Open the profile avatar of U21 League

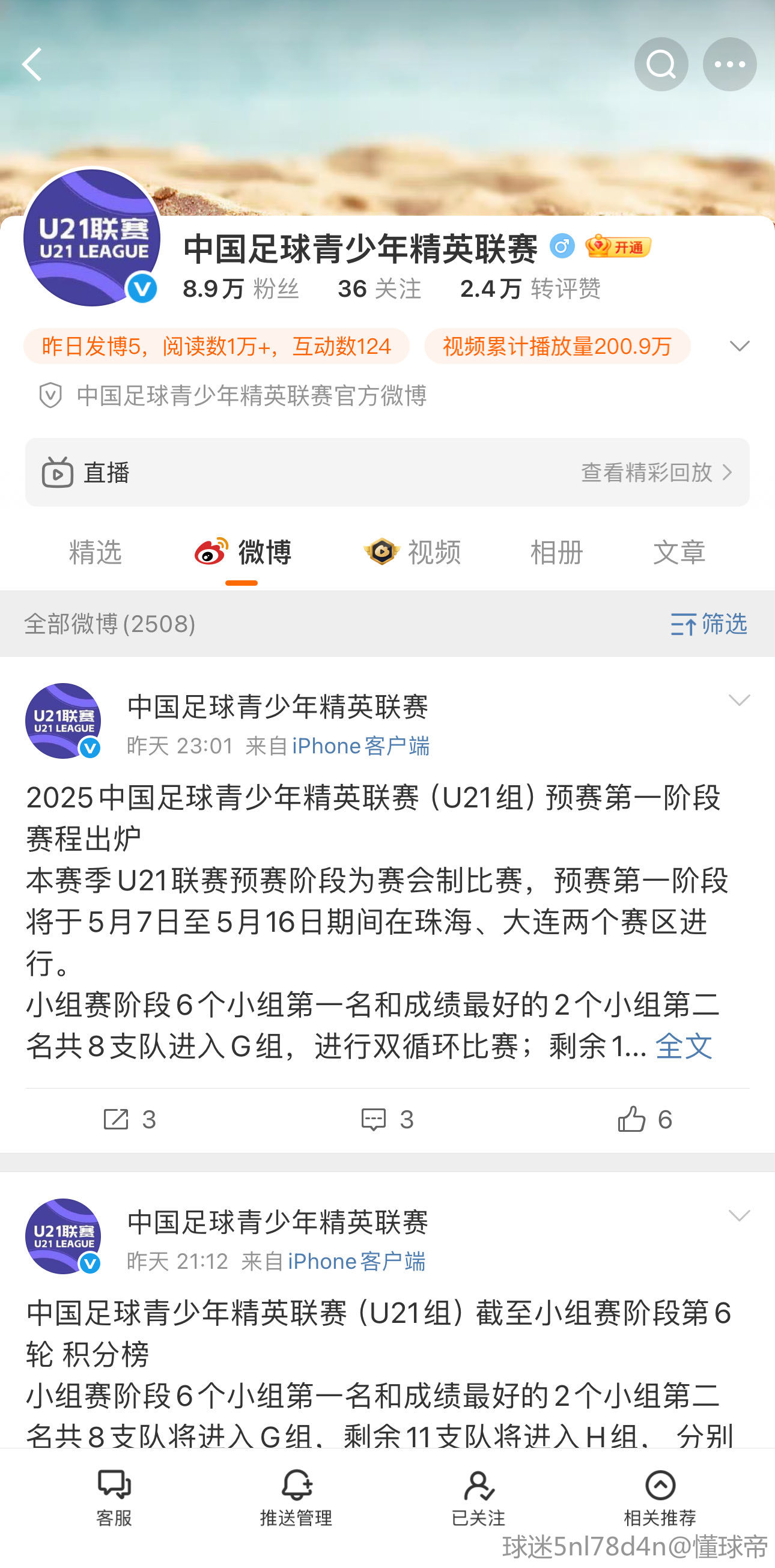pyautogui.click(x=91, y=237)
